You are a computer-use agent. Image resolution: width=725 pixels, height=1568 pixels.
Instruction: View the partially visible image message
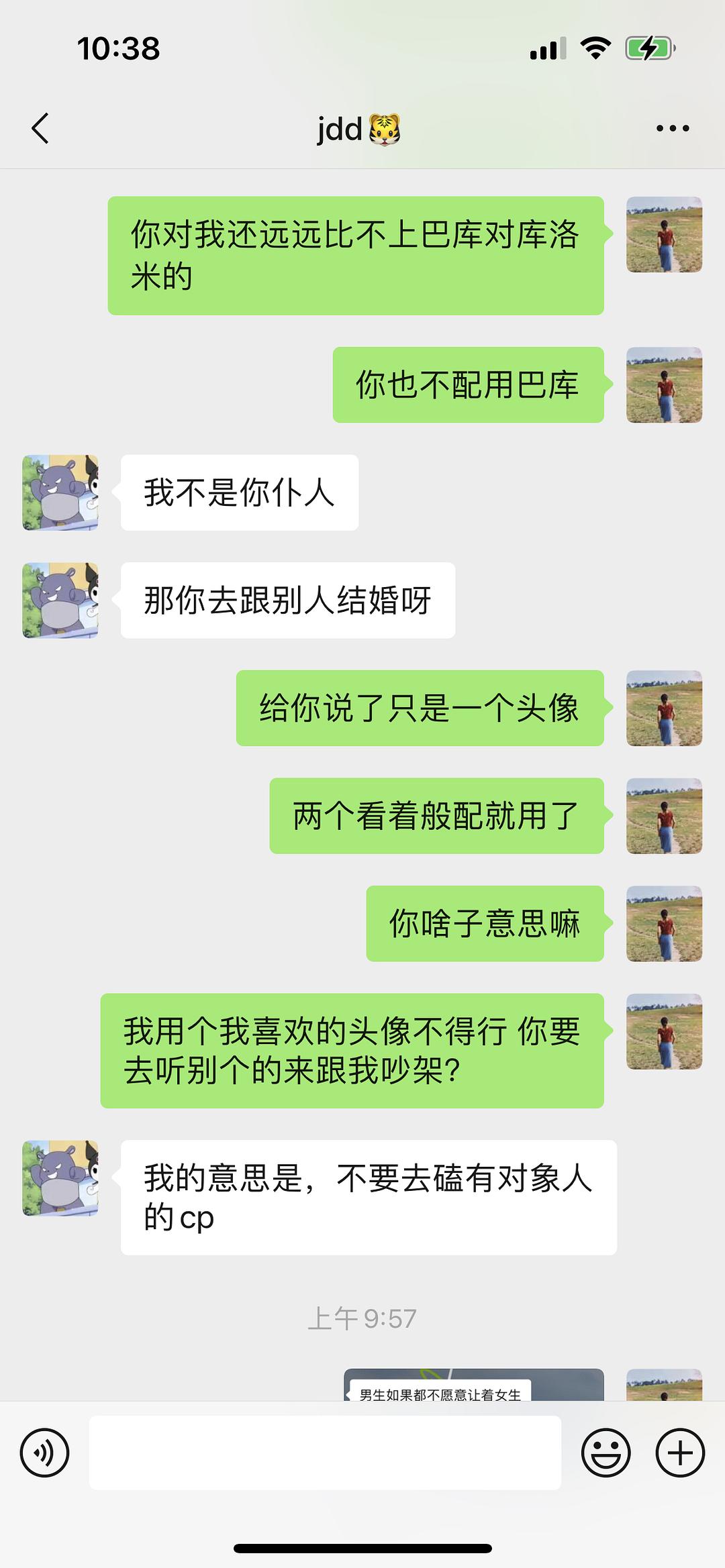coord(473,1385)
